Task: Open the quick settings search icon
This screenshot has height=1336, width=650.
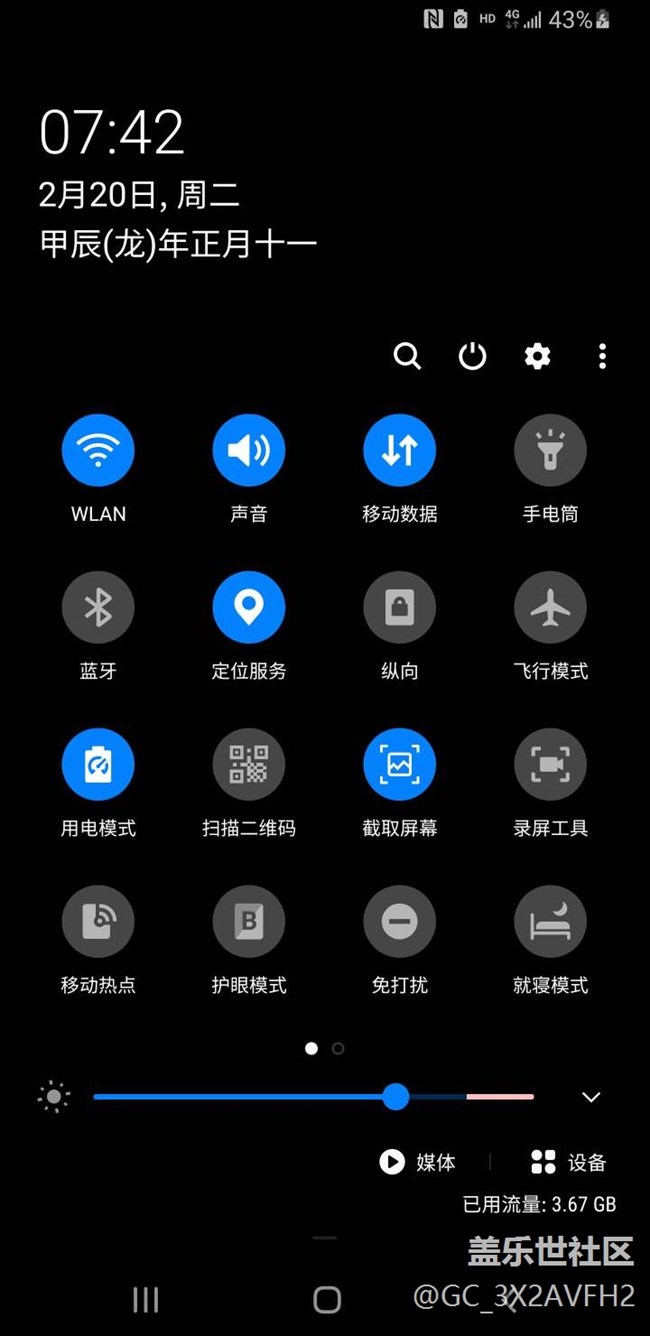Action: tap(407, 356)
